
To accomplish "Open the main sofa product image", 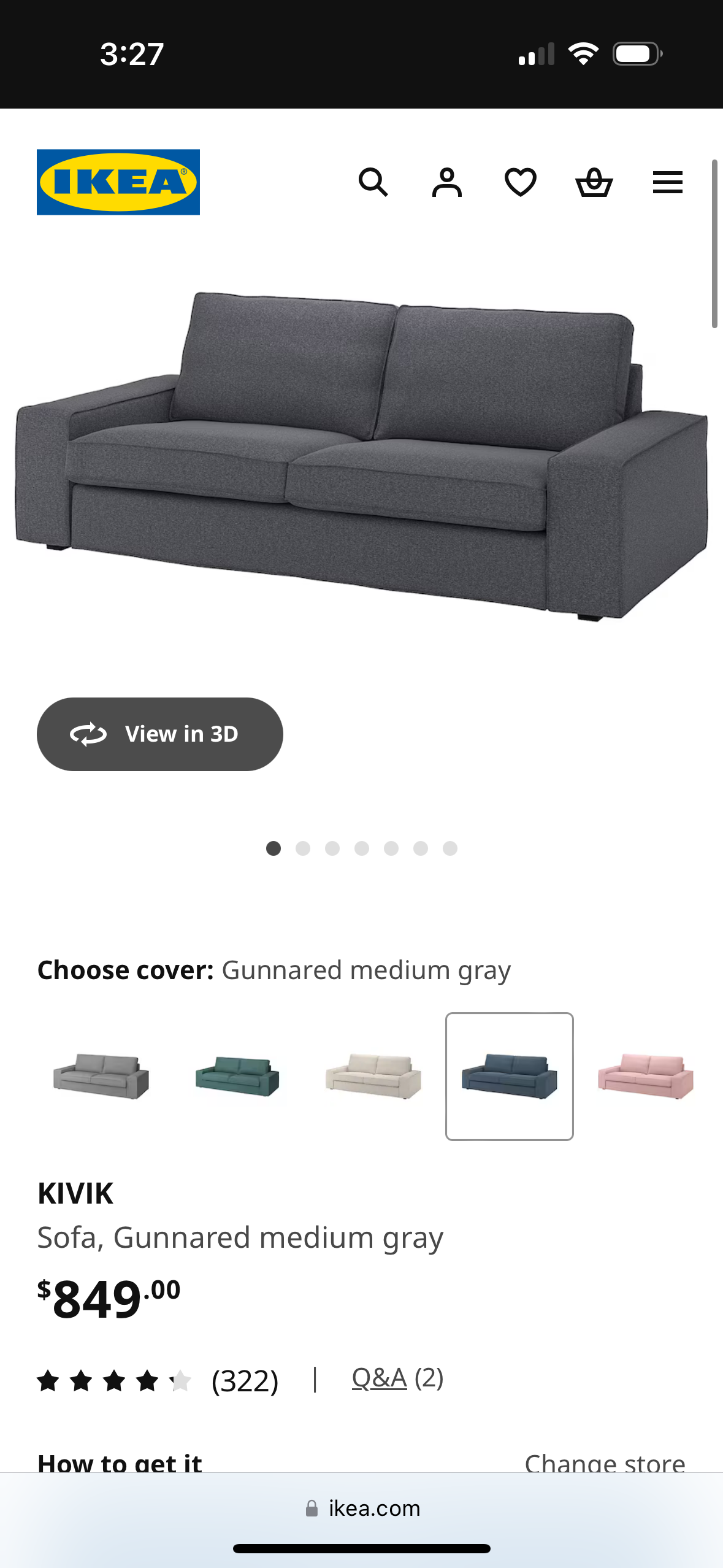I will click(x=362, y=454).
